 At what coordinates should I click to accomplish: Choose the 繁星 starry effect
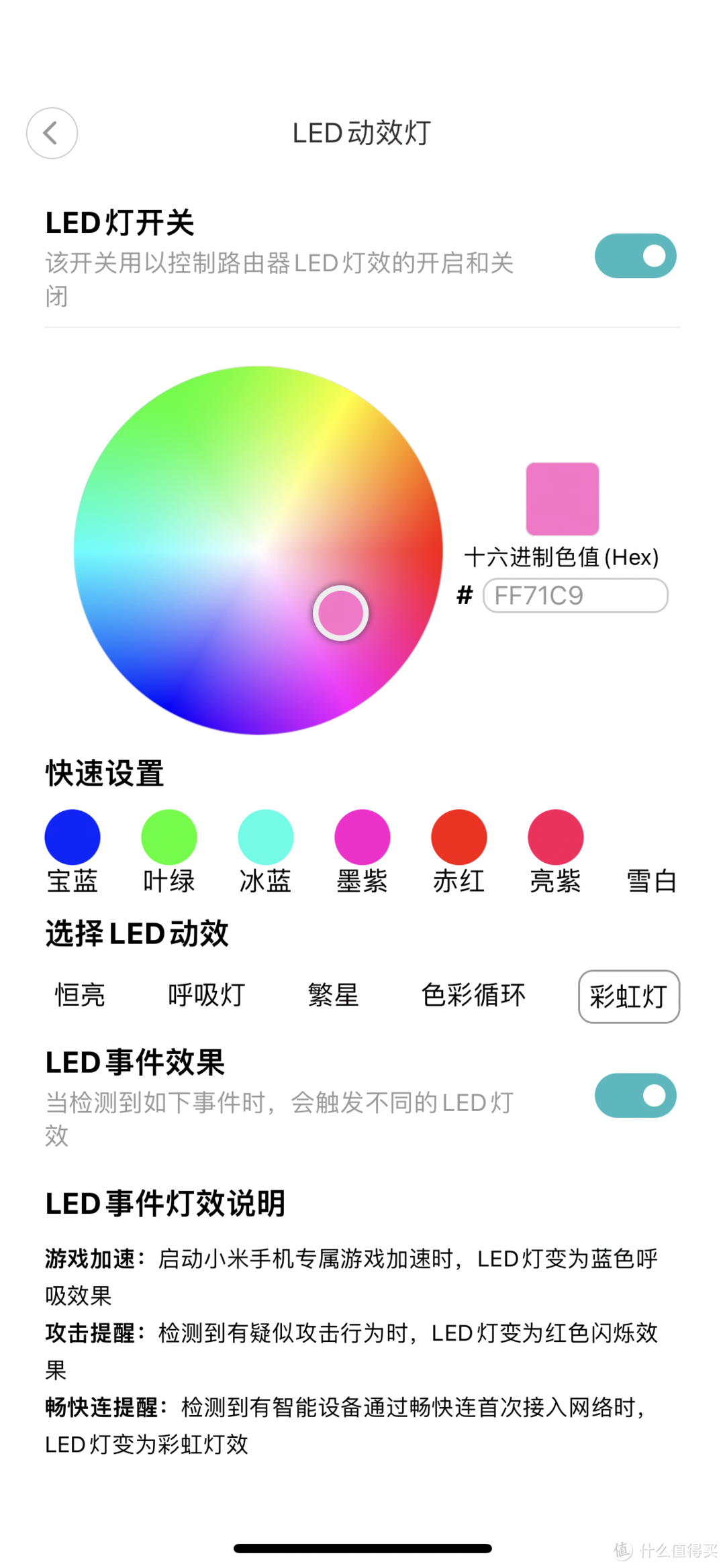tap(334, 996)
